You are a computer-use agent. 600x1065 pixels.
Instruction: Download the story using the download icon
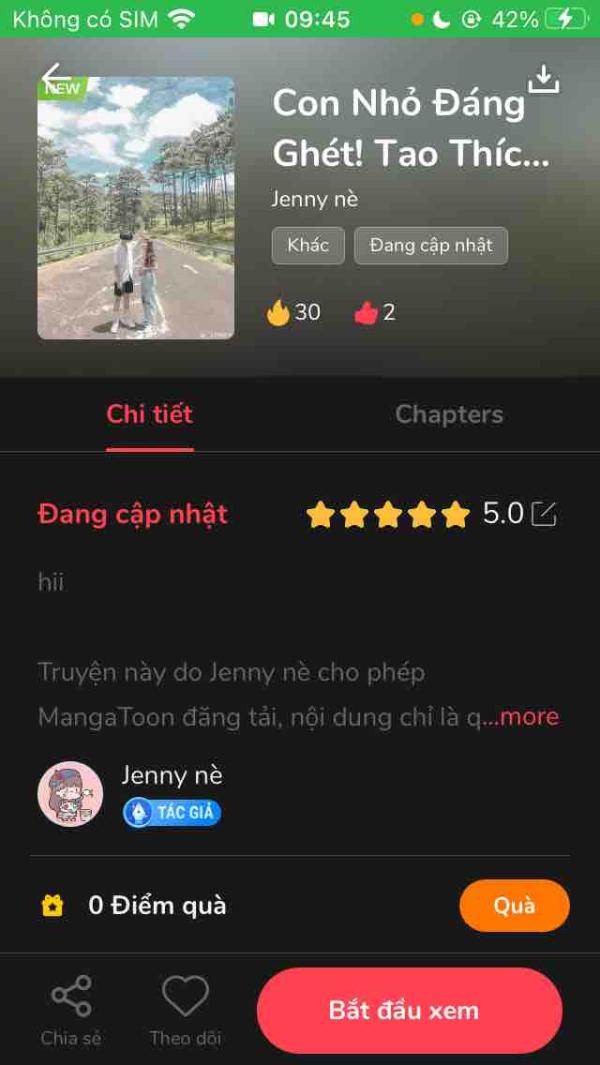coord(544,79)
